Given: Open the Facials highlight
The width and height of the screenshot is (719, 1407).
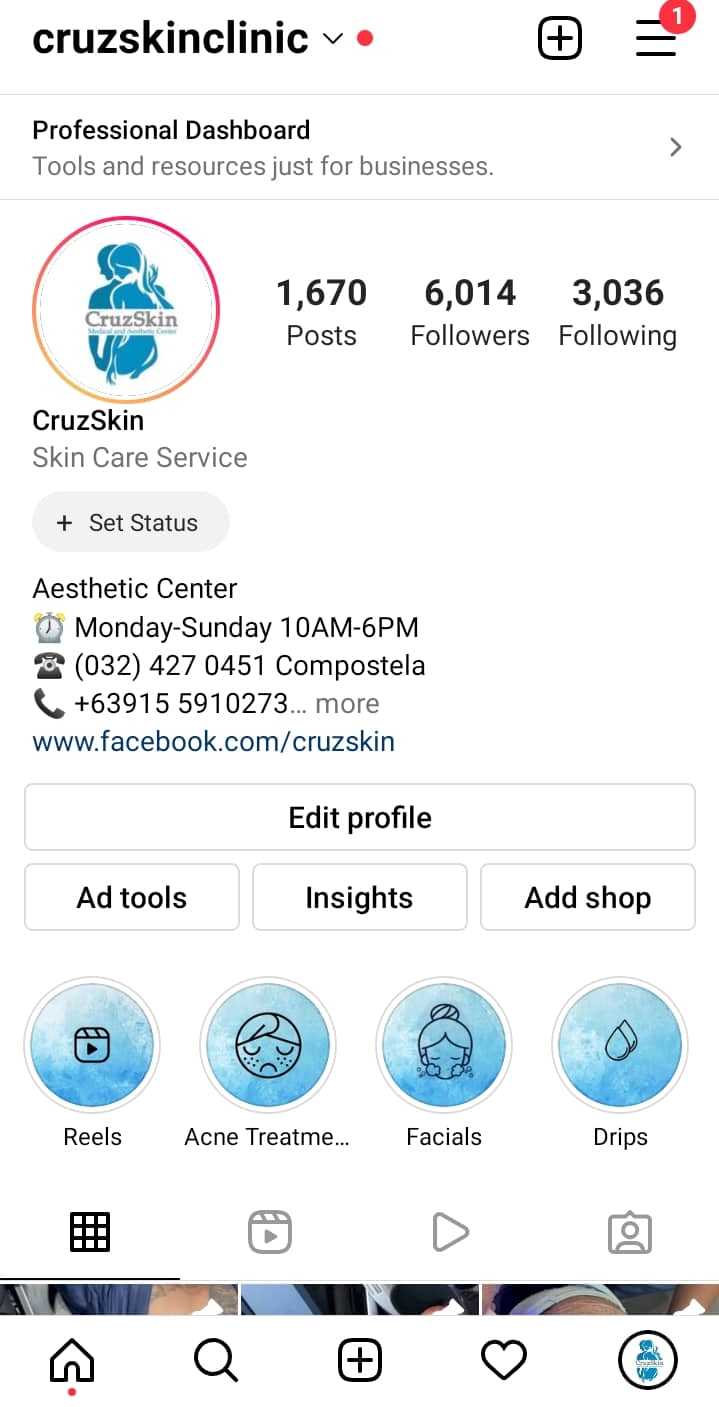Looking at the screenshot, I should pyautogui.click(x=443, y=1045).
